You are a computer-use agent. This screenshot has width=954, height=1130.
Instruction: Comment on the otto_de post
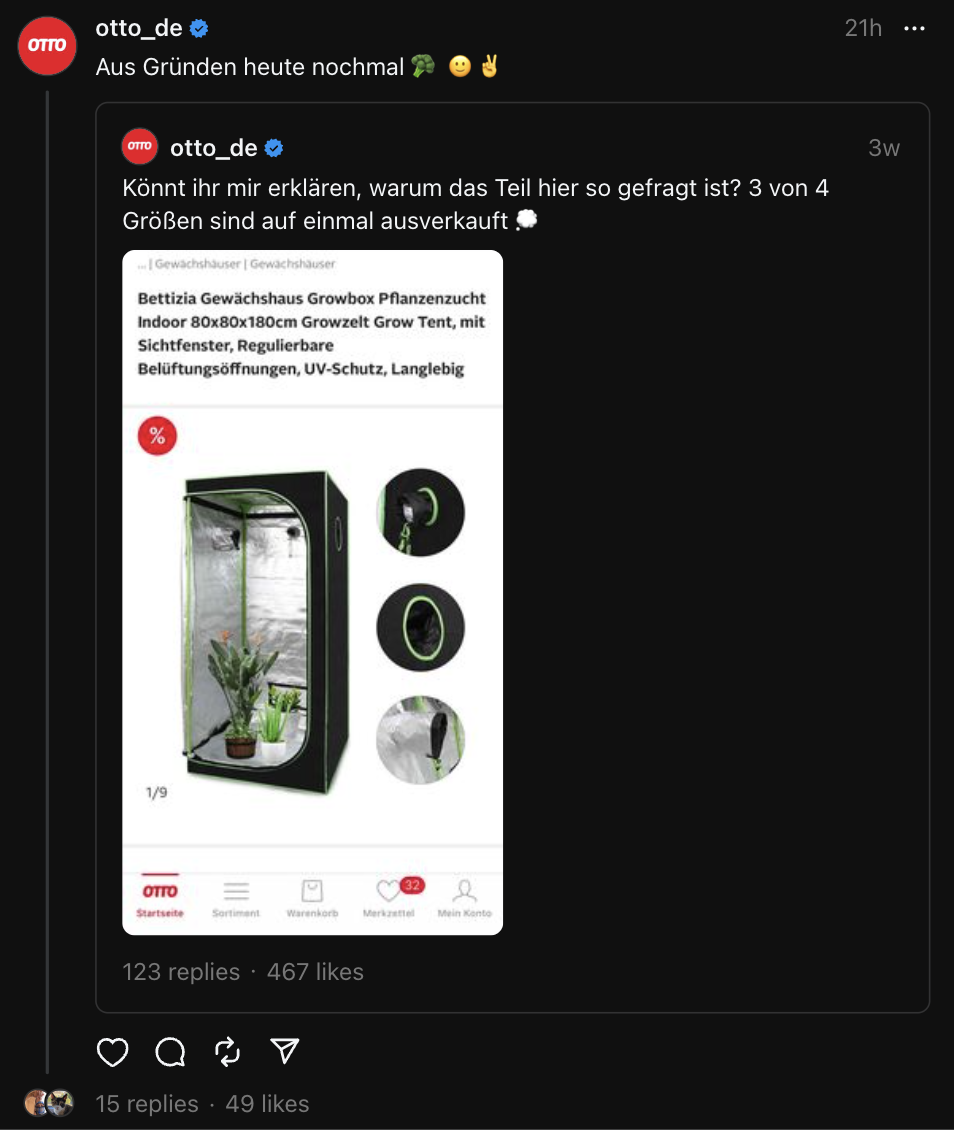click(170, 1051)
